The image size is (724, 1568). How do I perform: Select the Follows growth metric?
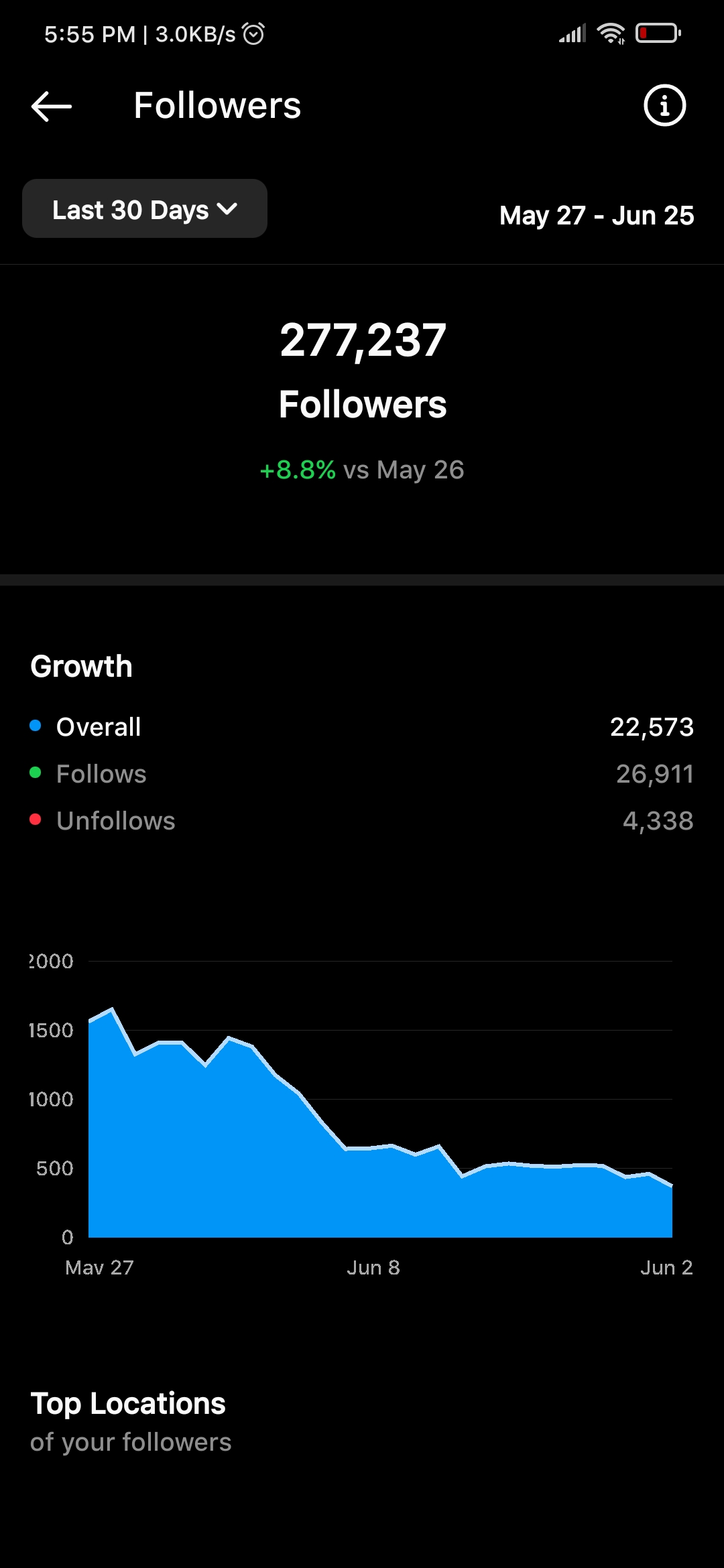click(362, 774)
